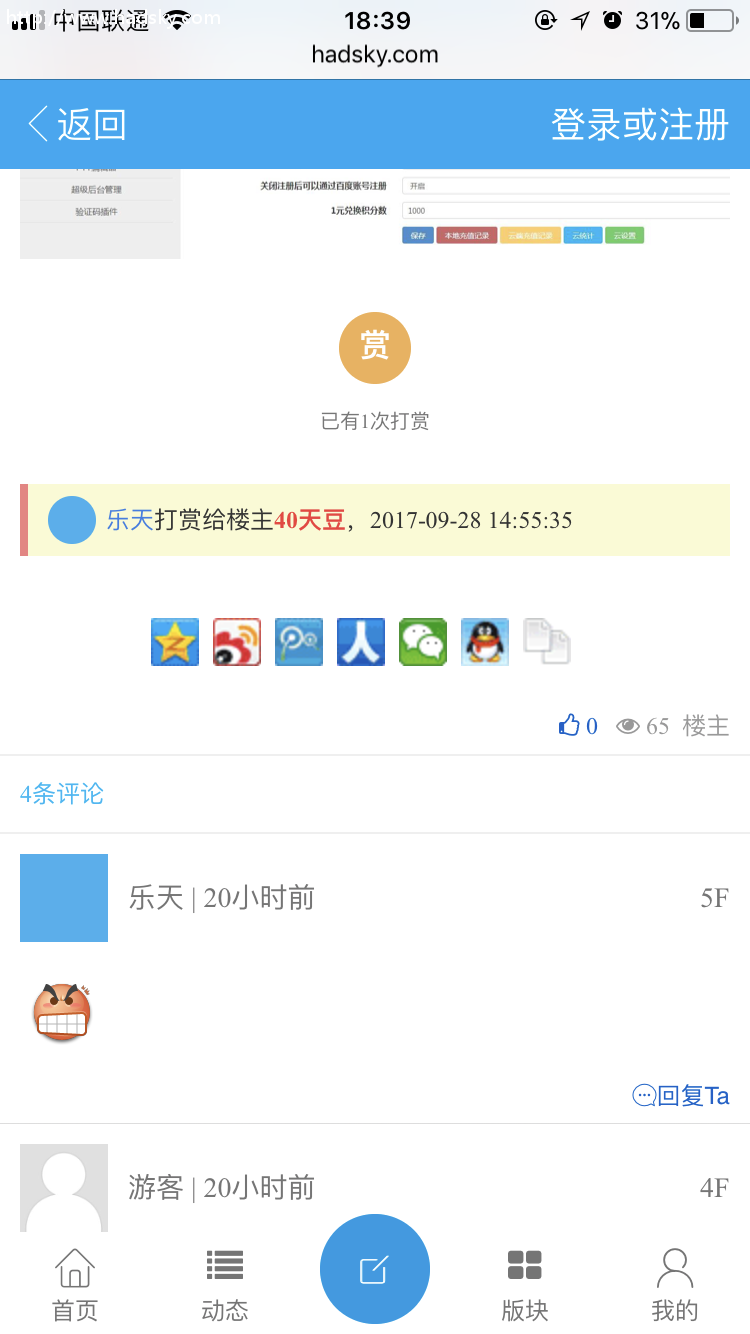Open 乐天's avatar in the 5F comment
750x1334 pixels.
pyautogui.click(x=64, y=898)
